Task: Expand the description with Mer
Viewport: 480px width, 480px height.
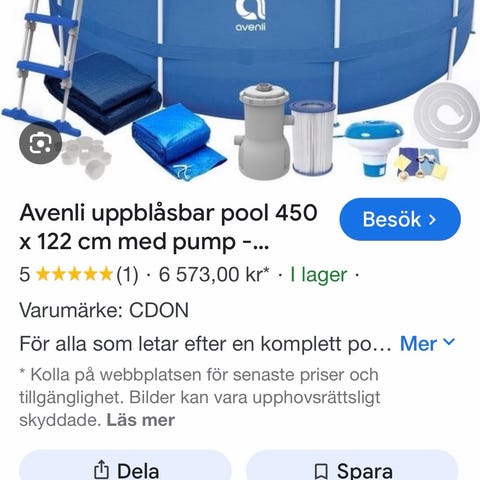Action: (427, 343)
